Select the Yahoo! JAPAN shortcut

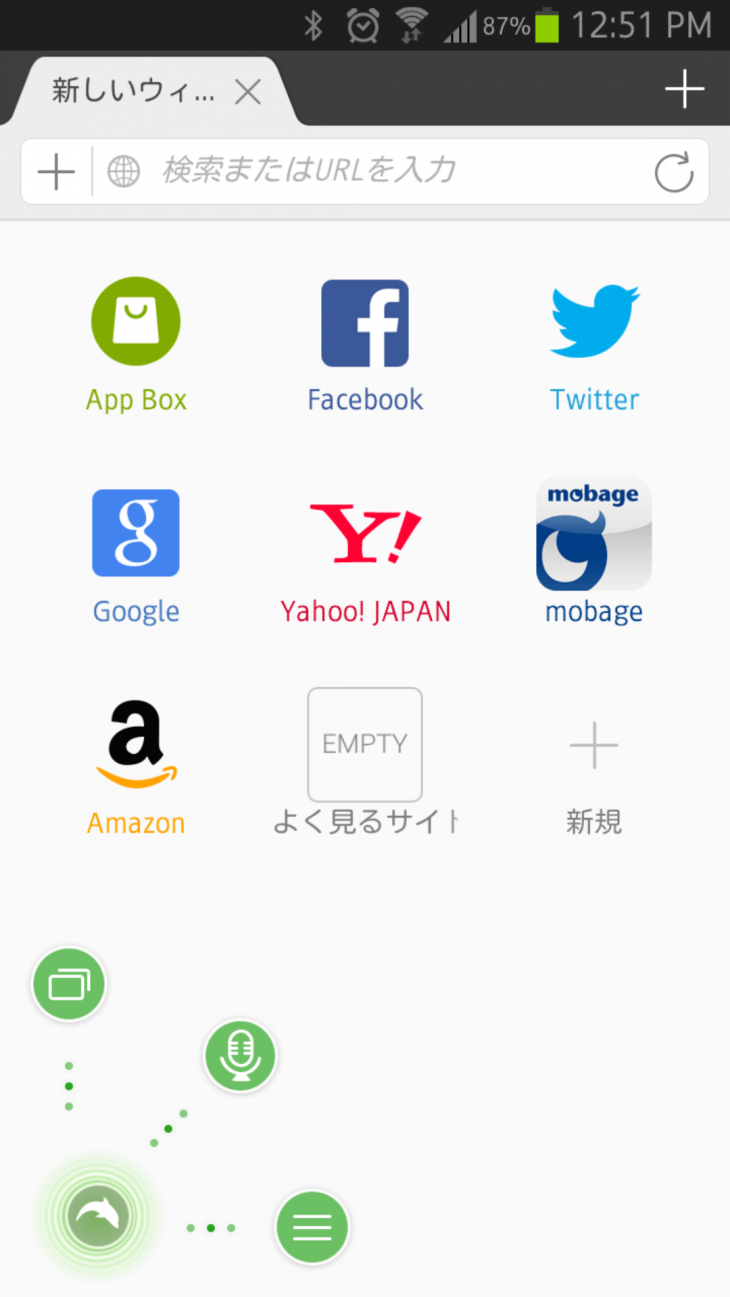pyautogui.click(x=364, y=533)
